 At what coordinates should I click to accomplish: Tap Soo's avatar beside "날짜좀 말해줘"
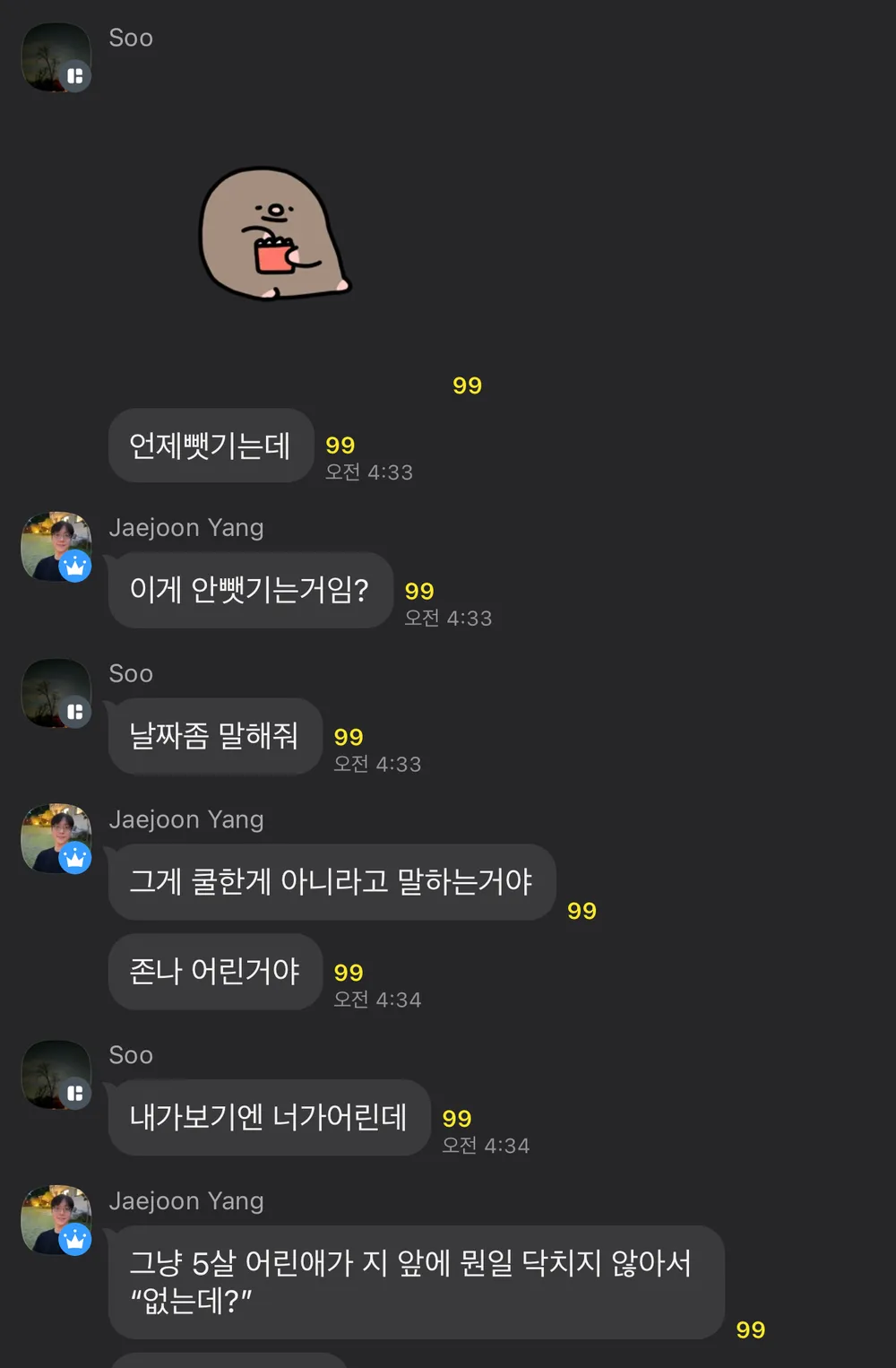[x=56, y=693]
